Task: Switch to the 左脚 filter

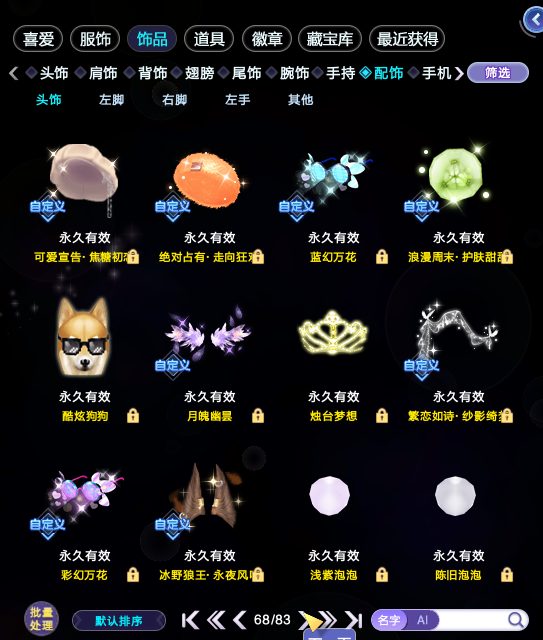Action: click(111, 100)
